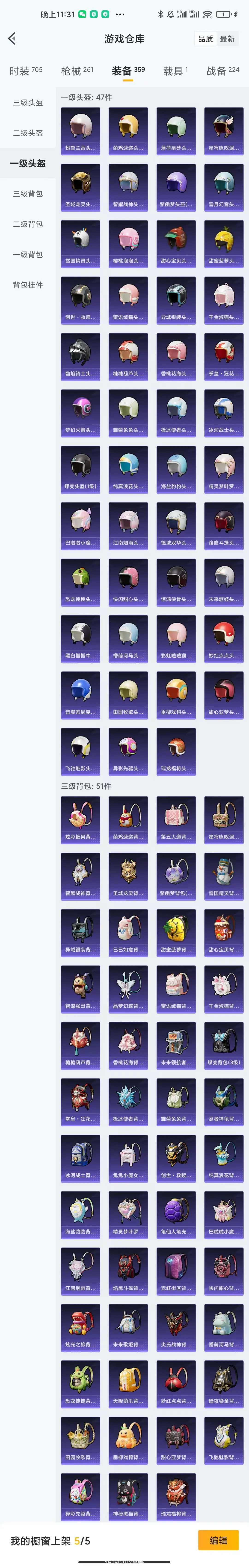Switch to the 时装 tab
Screen dimensions: 249x1568
pyautogui.click(x=26, y=71)
